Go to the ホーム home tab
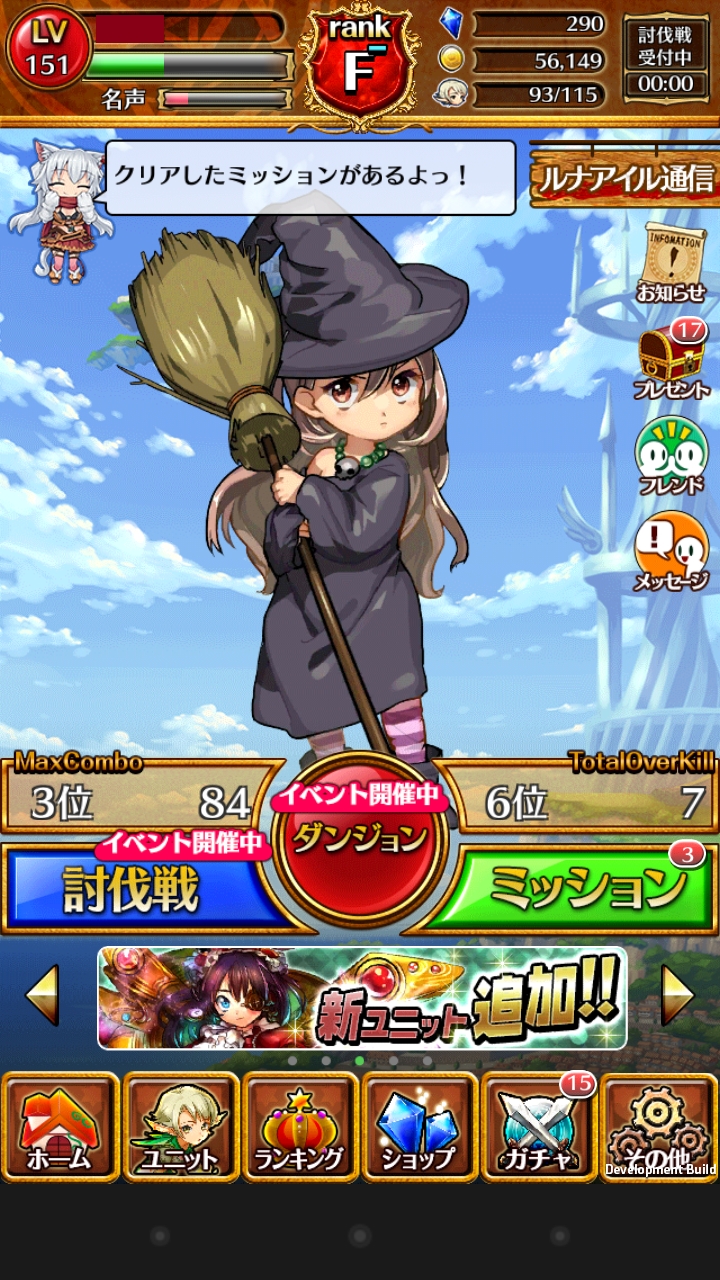Image resolution: width=720 pixels, height=1280 pixels. click(x=59, y=1127)
